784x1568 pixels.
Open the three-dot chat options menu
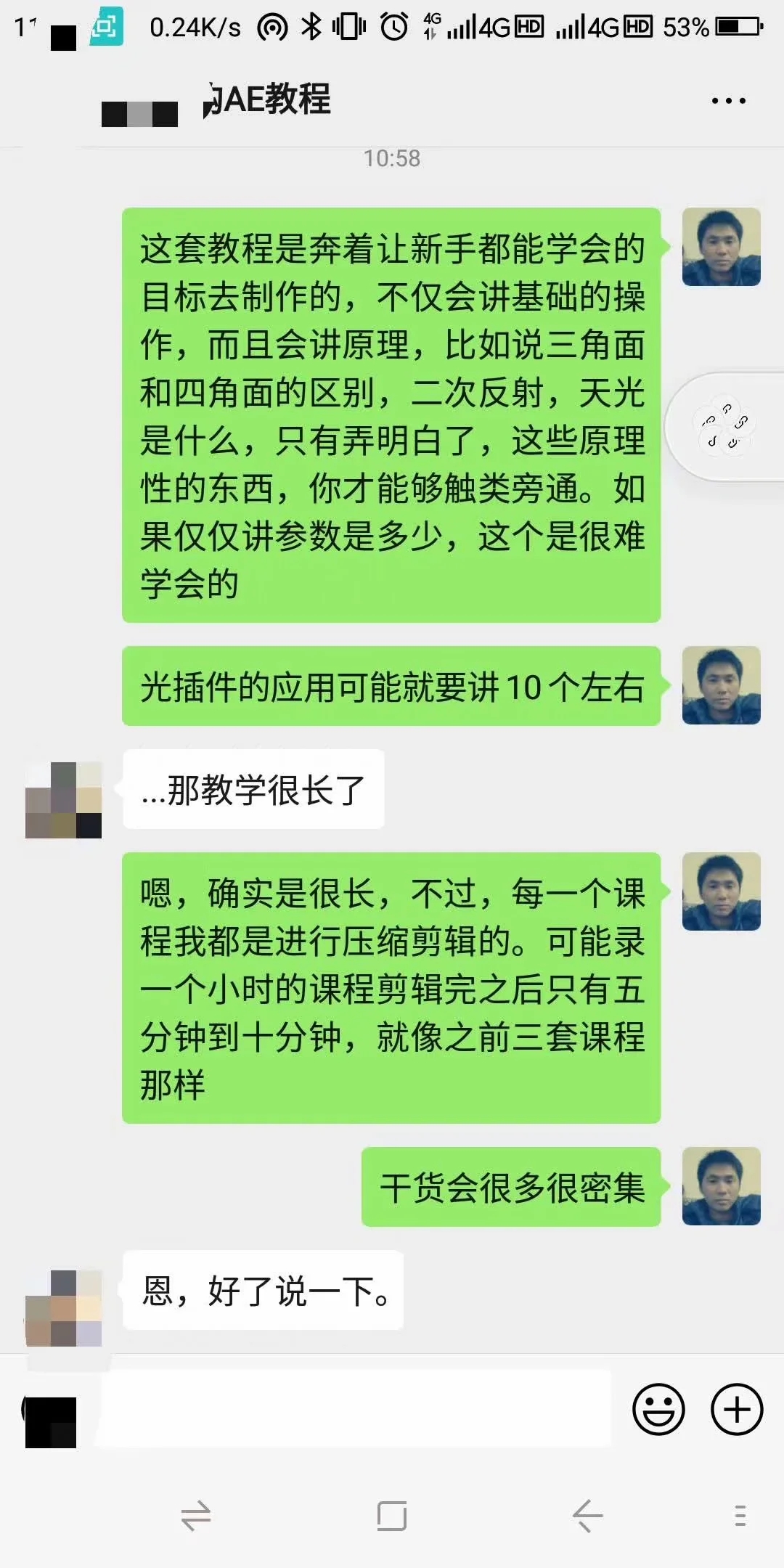(728, 101)
